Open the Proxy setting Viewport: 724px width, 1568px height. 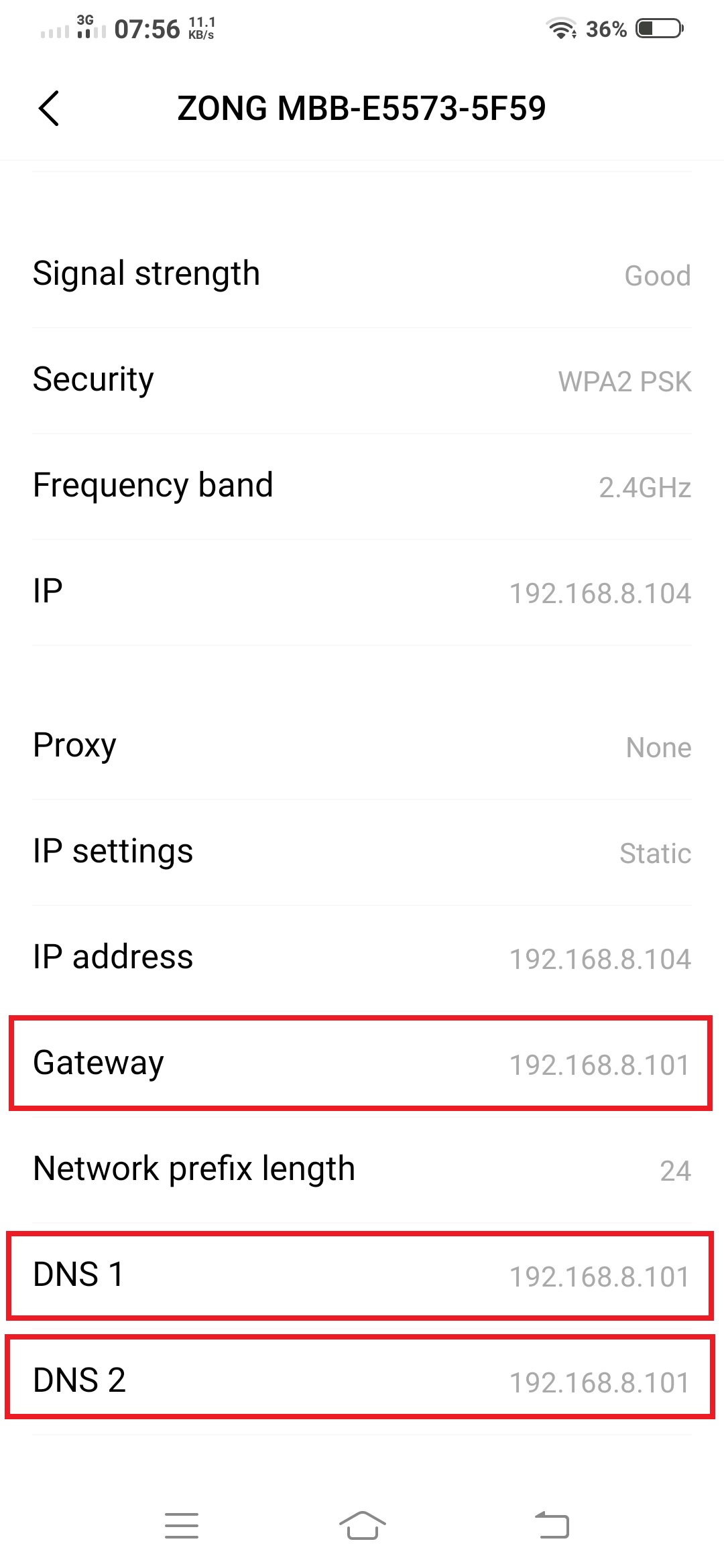coord(362,746)
